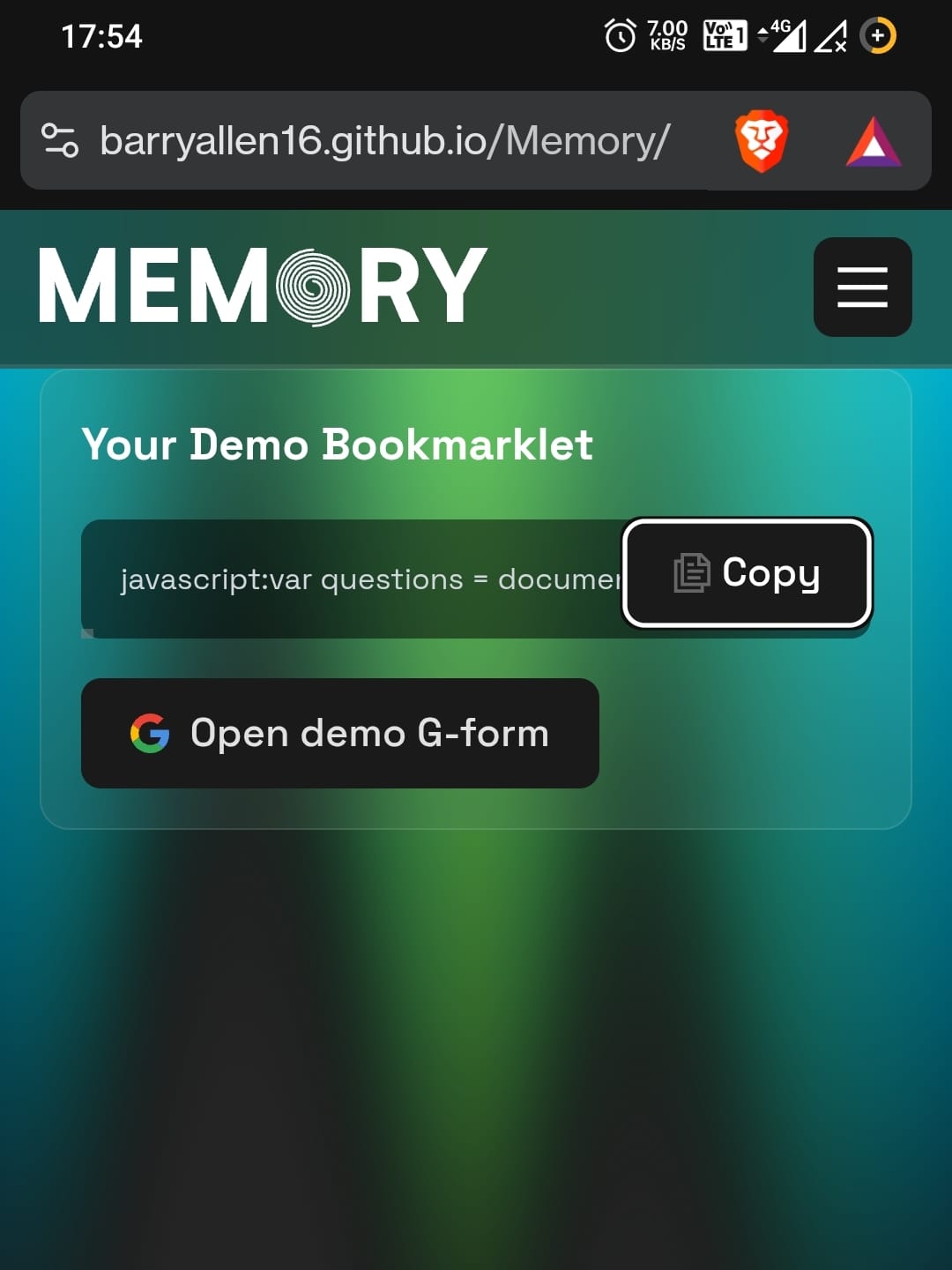
Task: Copy the bookmarklet code
Action: tap(747, 573)
